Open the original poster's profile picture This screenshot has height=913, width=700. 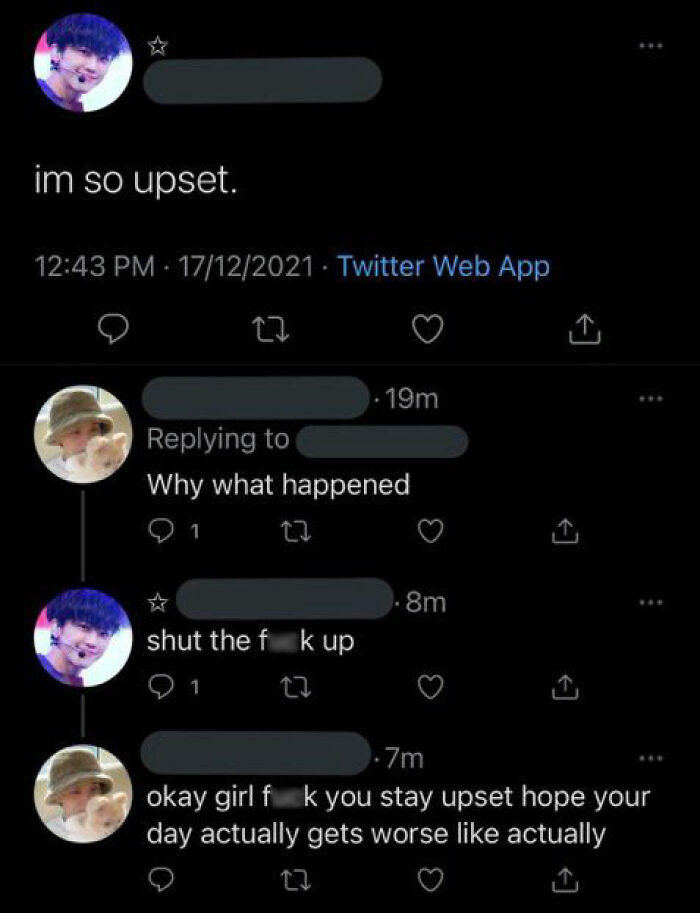click(x=83, y=63)
